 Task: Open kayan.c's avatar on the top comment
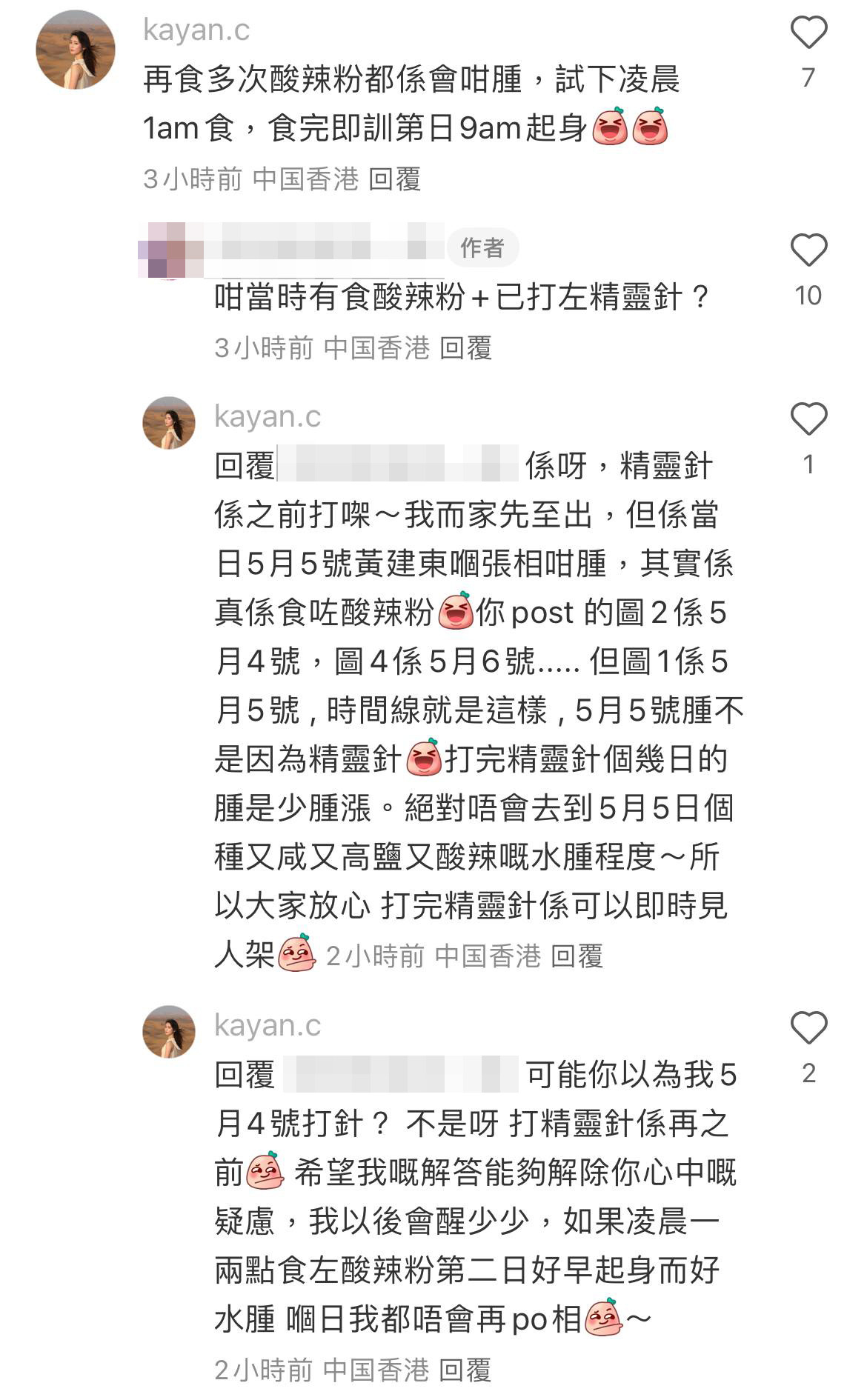click(75, 50)
